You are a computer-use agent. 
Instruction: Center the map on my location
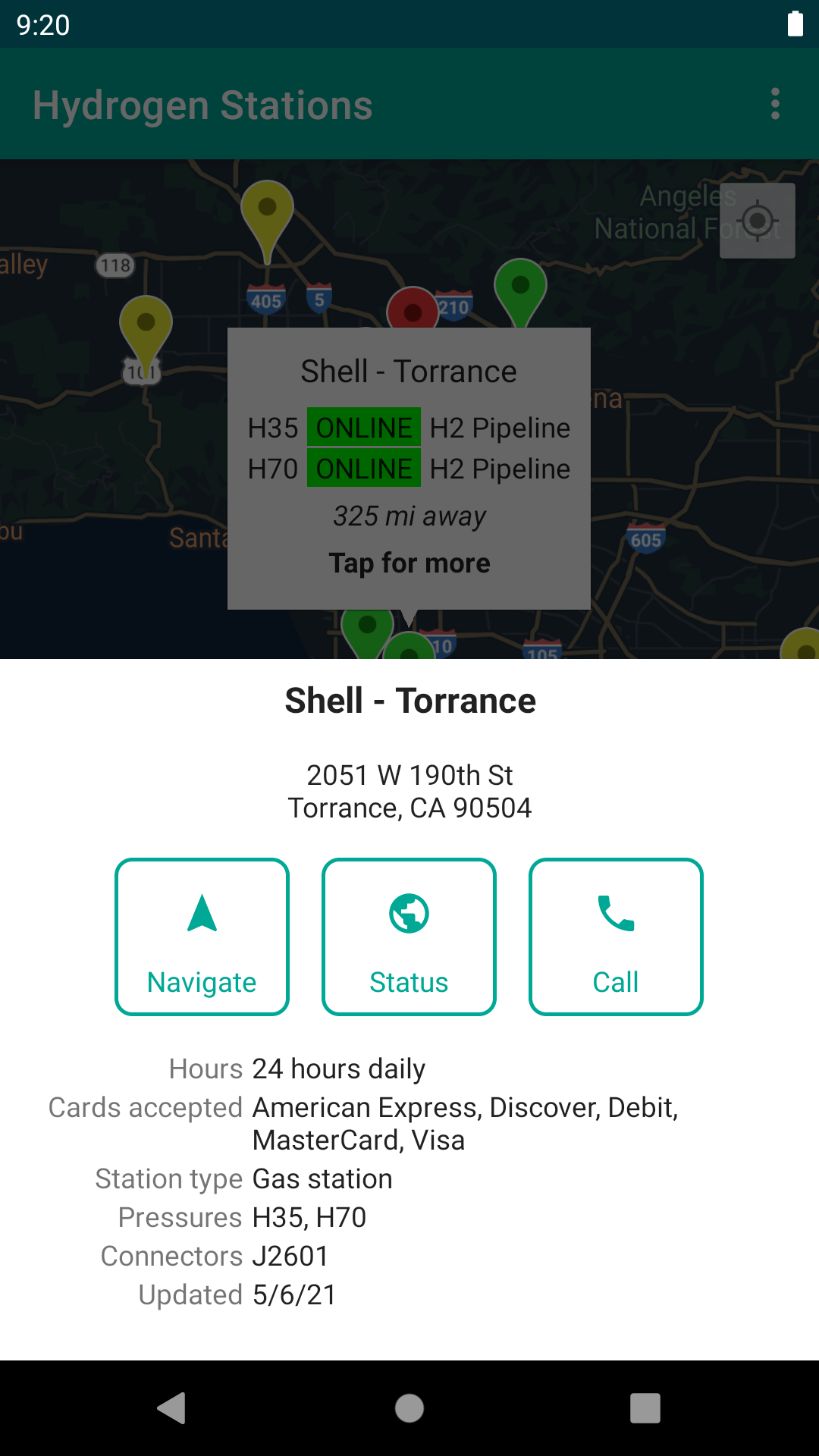pyautogui.click(x=757, y=221)
